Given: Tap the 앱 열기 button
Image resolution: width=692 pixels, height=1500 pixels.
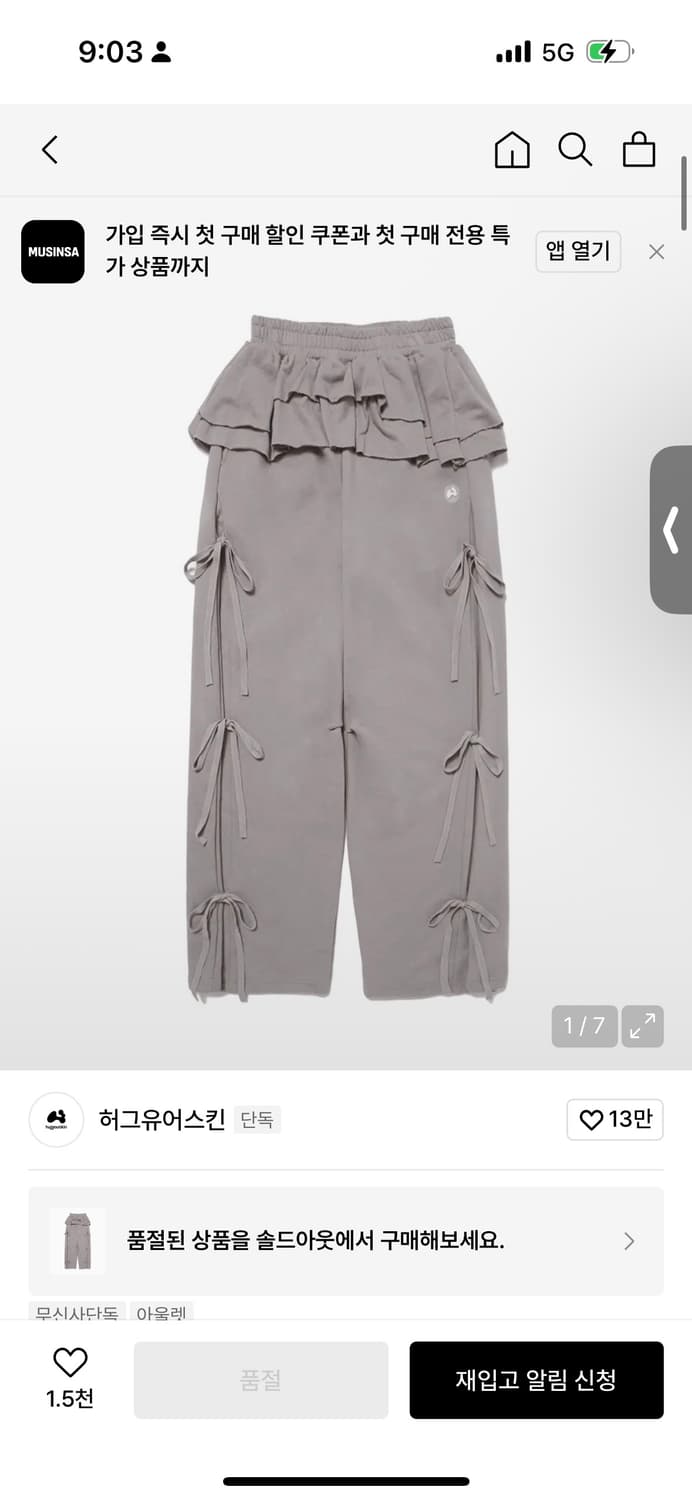Looking at the screenshot, I should coord(578,251).
